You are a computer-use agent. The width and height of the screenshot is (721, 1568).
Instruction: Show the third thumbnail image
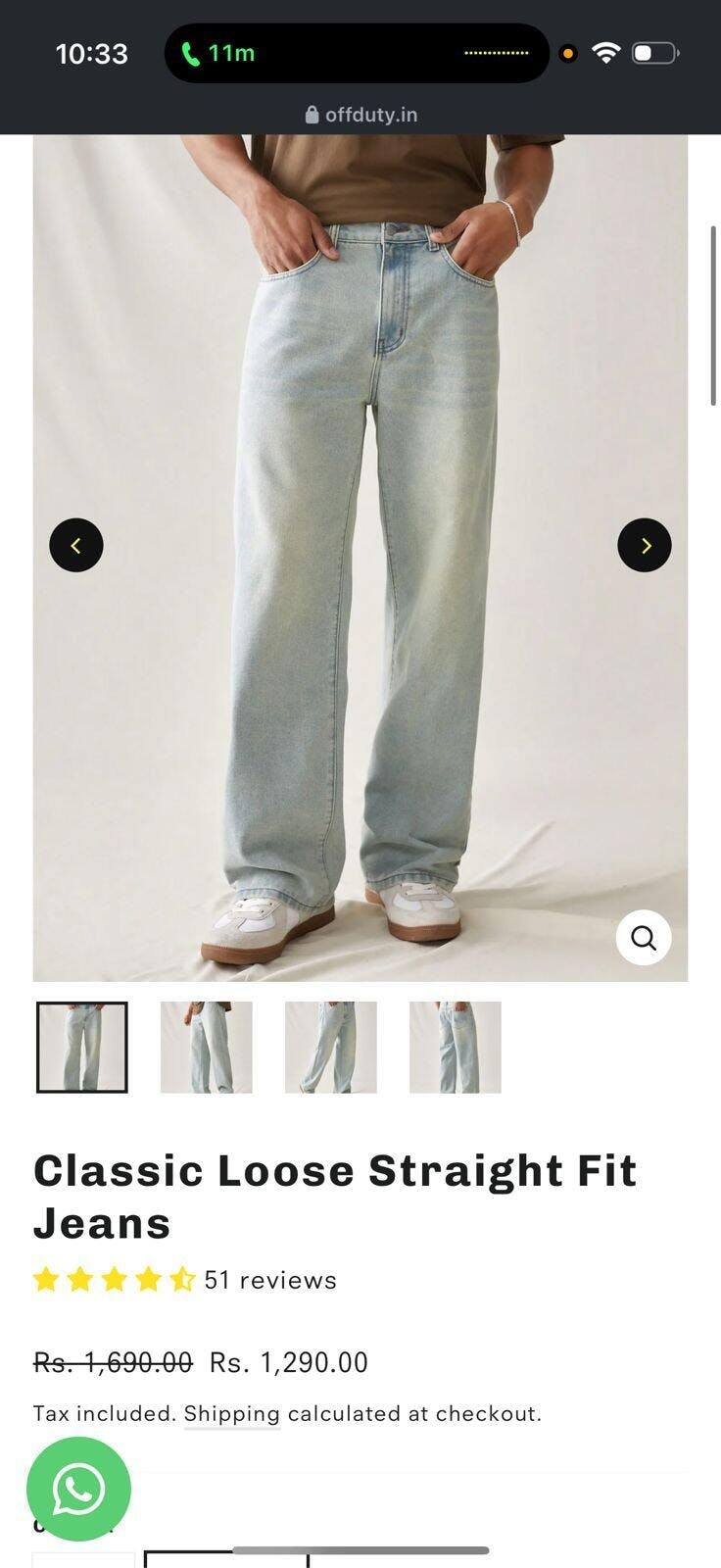point(331,1047)
